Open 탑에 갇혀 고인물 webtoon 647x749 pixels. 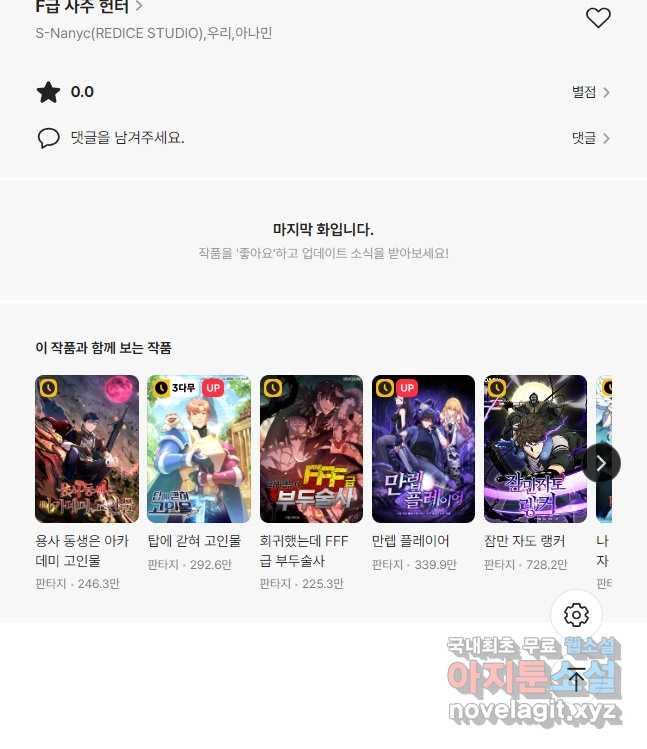[199, 449]
